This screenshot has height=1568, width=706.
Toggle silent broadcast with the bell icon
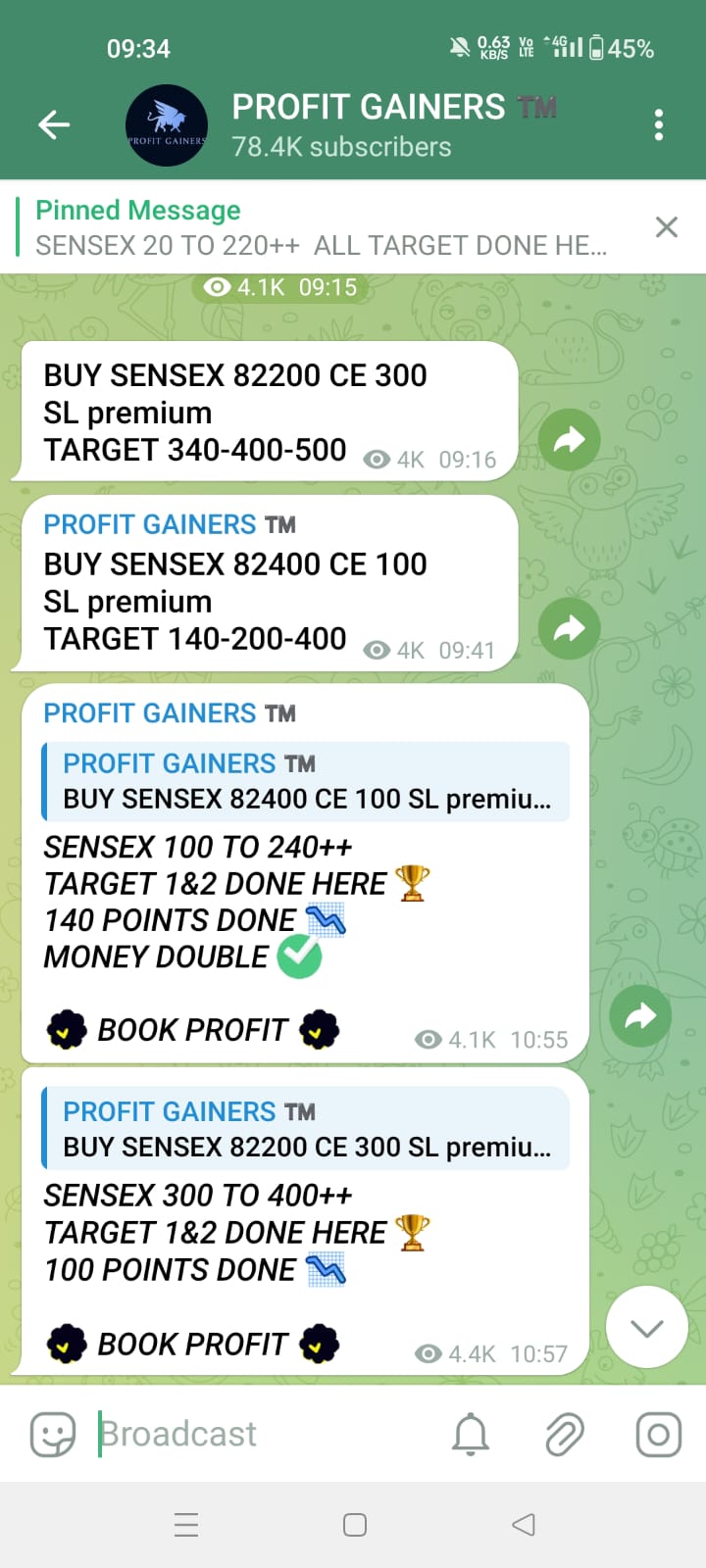471,1435
